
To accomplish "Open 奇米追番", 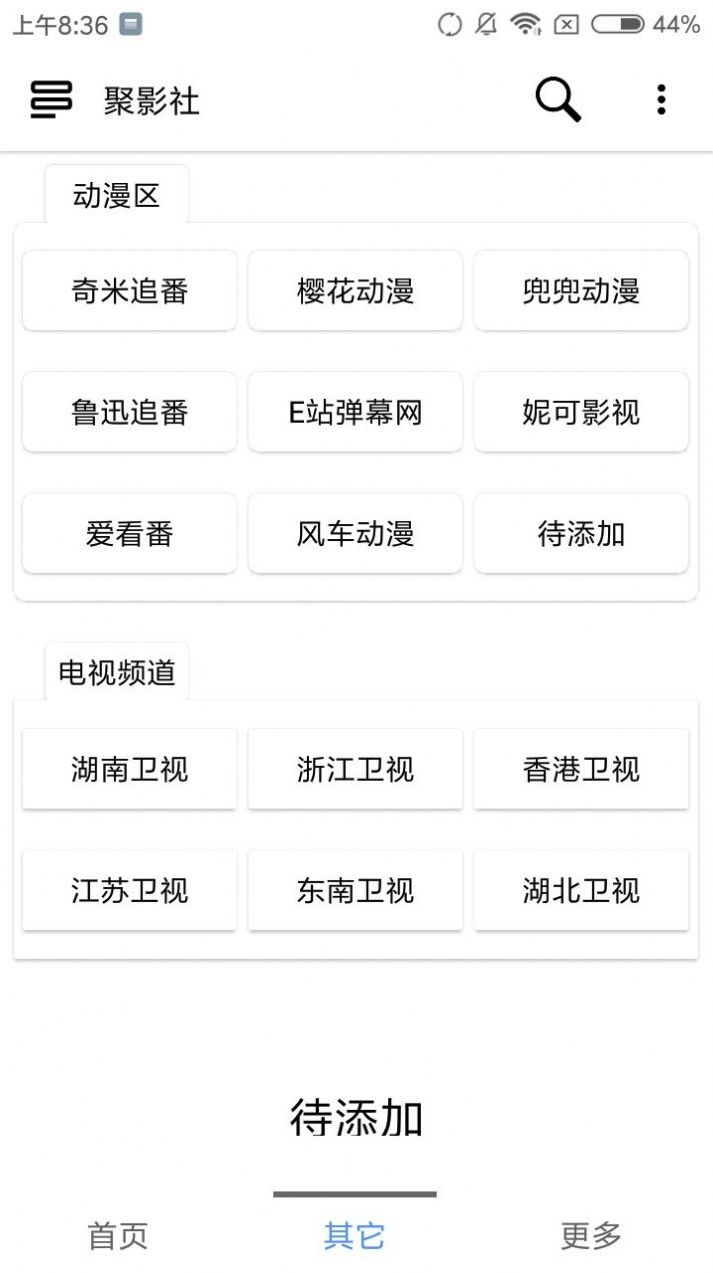I will 130,291.
